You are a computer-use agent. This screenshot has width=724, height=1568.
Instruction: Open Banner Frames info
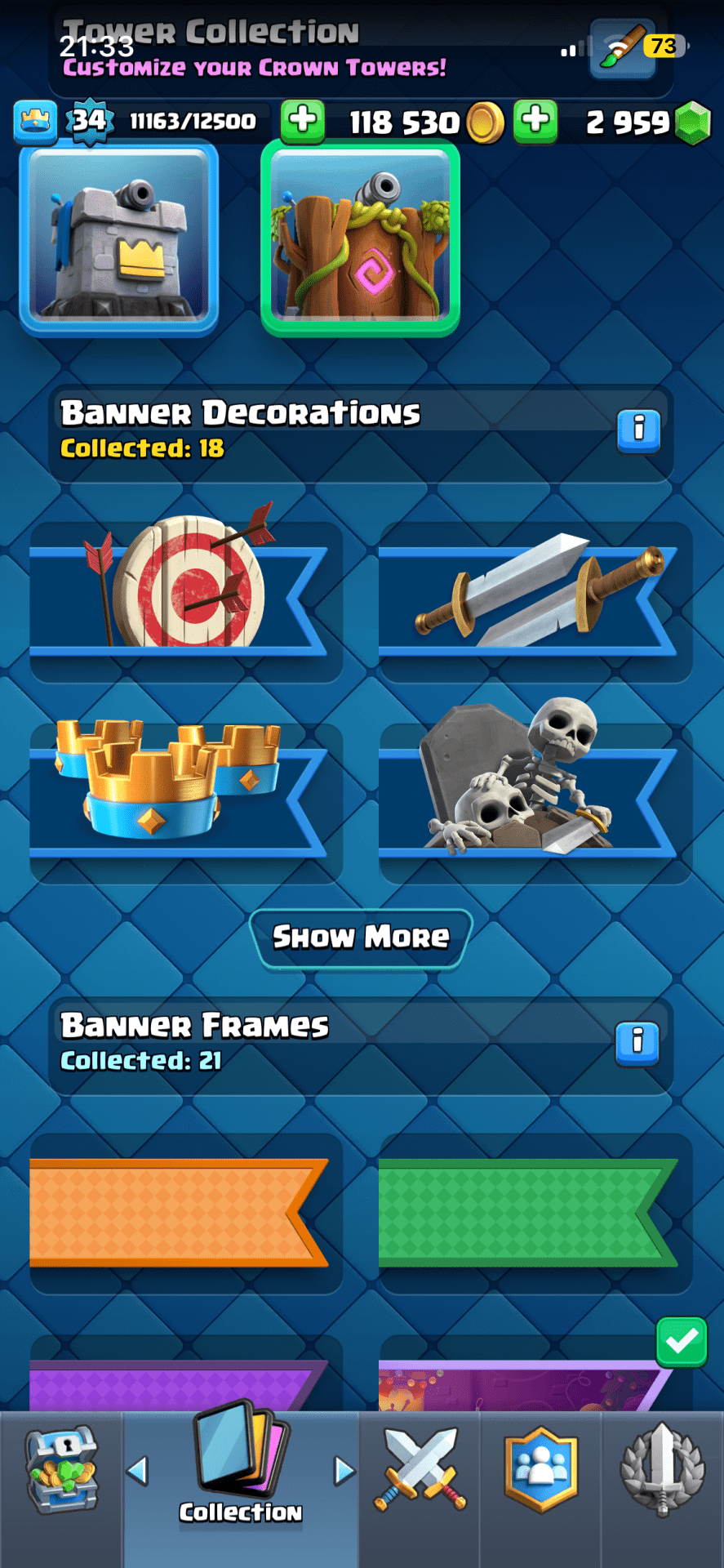tap(637, 1042)
